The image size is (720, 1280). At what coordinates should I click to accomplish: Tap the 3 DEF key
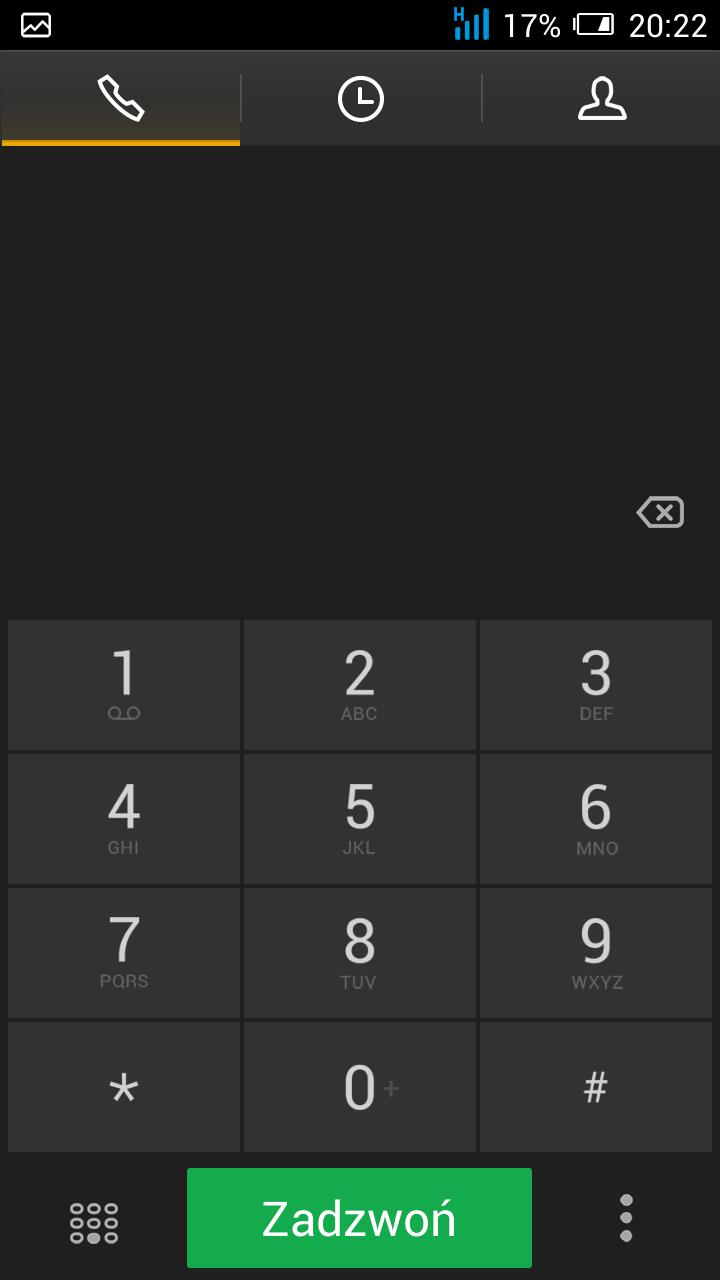[x=596, y=685]
